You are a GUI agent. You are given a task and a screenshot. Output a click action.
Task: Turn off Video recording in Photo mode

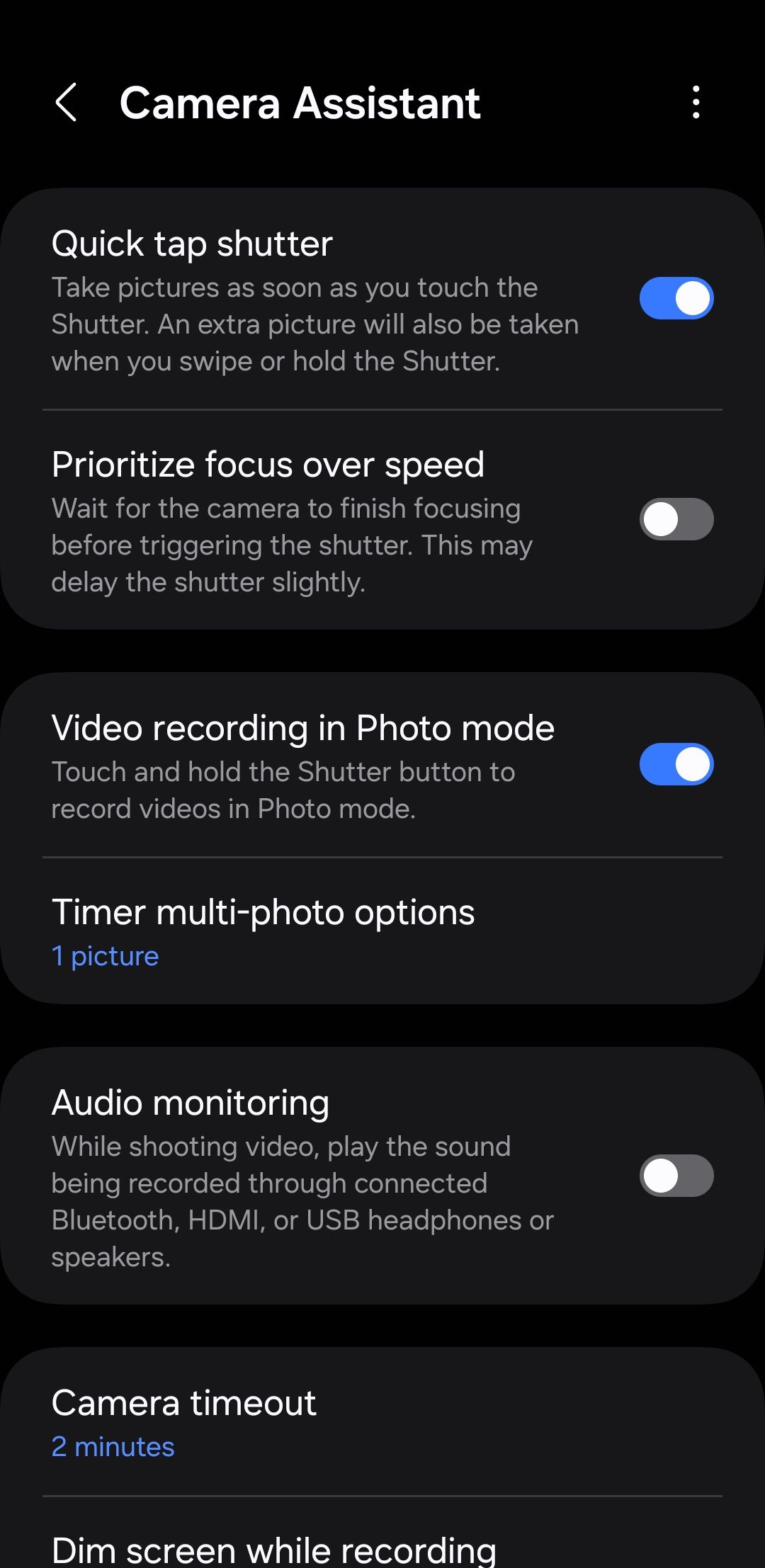pos(675,763)
